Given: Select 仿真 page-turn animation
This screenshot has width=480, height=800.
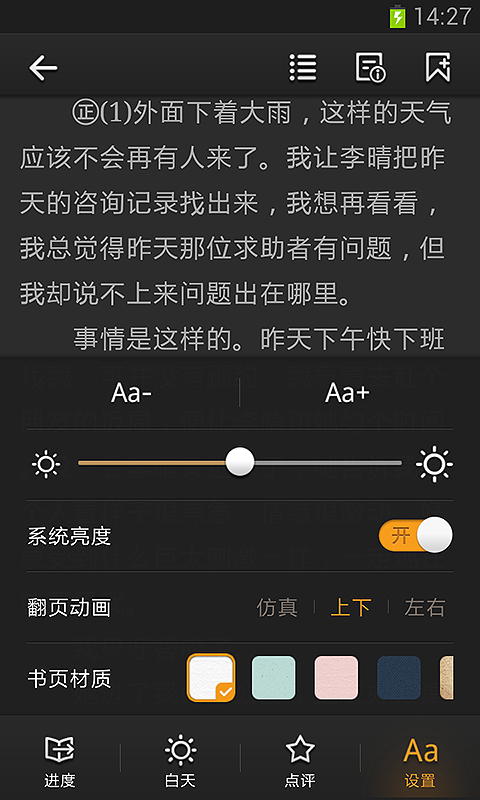Looking at the screenshot, I should [x=277, y=608].
